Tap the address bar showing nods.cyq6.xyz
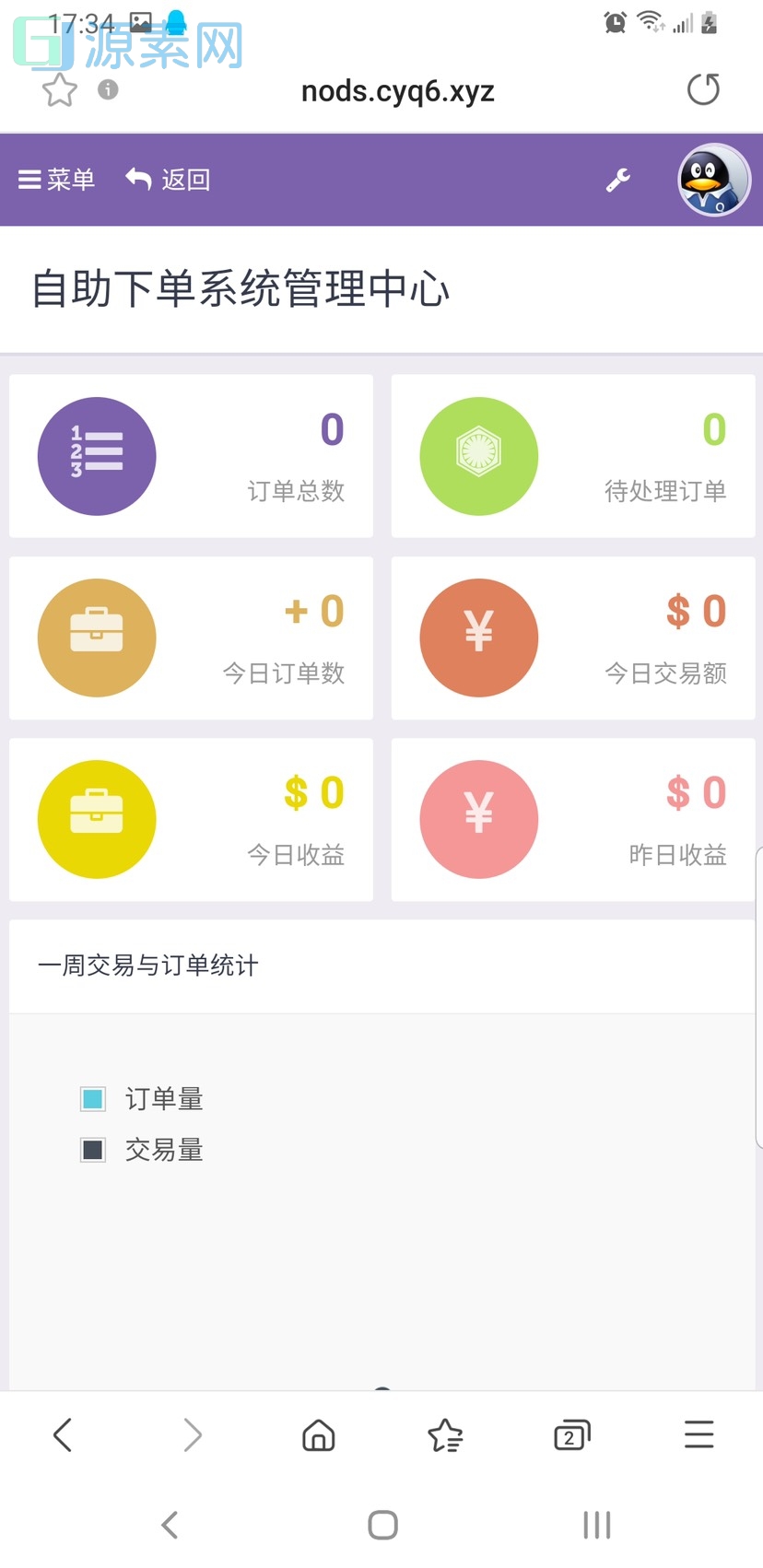 click(397, 89)
